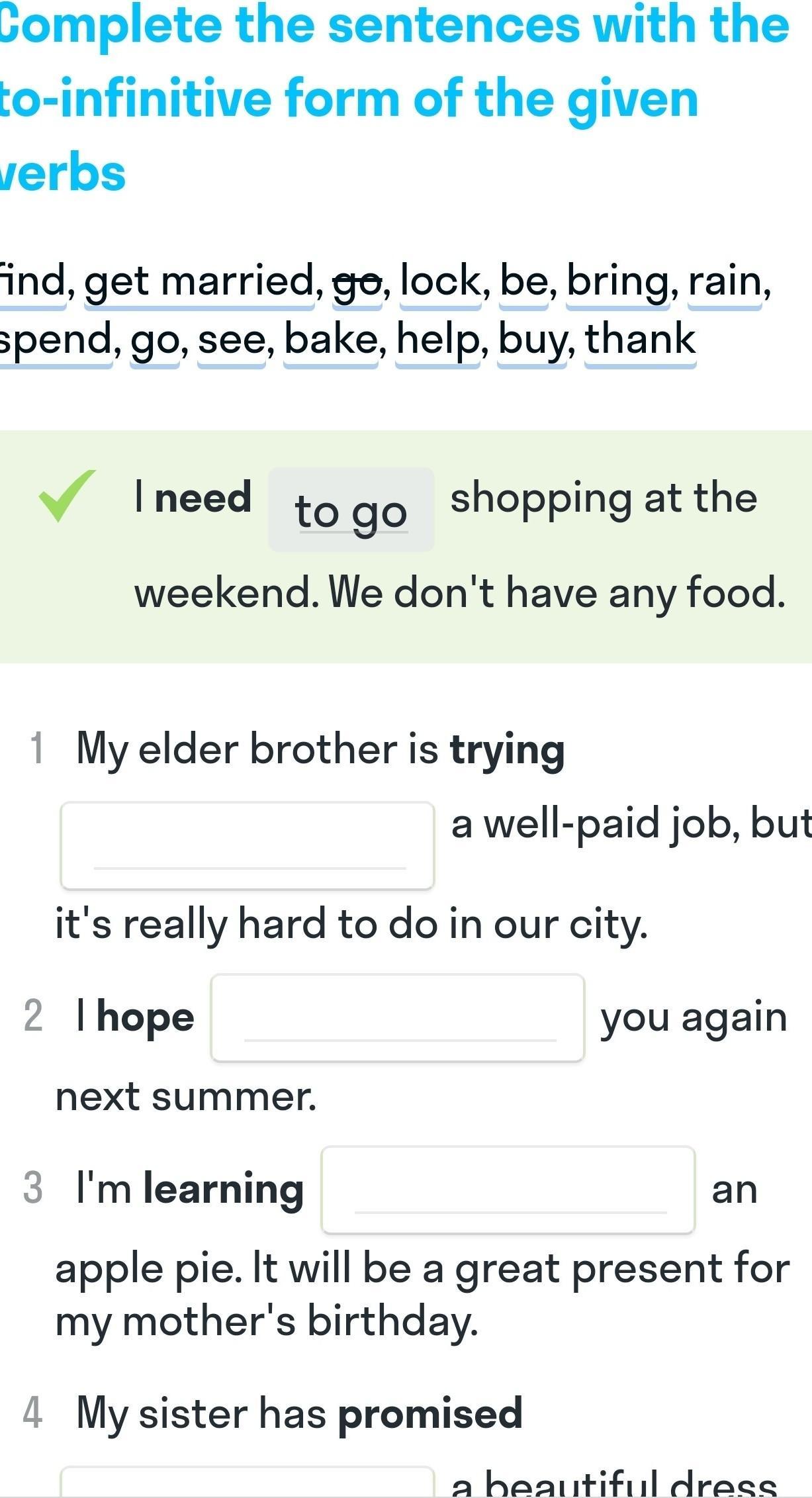
Task: Tap the underlined word 'be'
Action: point(524,281)
